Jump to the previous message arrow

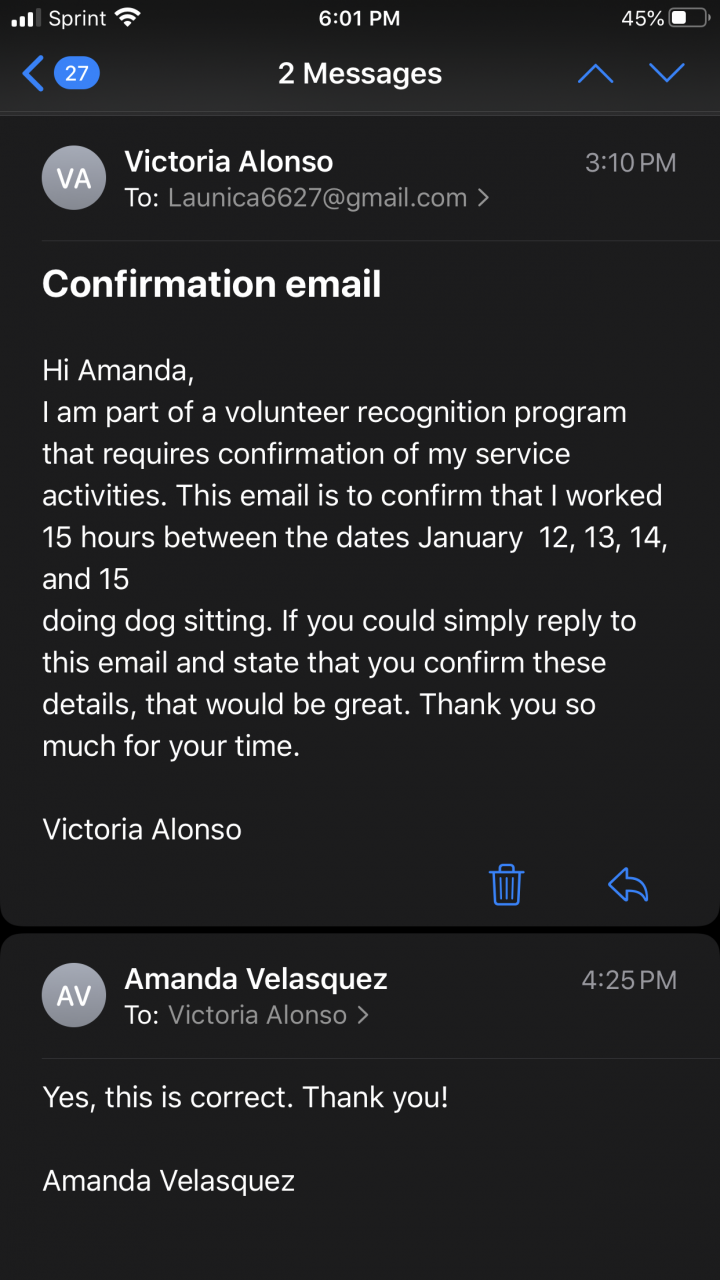[595, 73]
